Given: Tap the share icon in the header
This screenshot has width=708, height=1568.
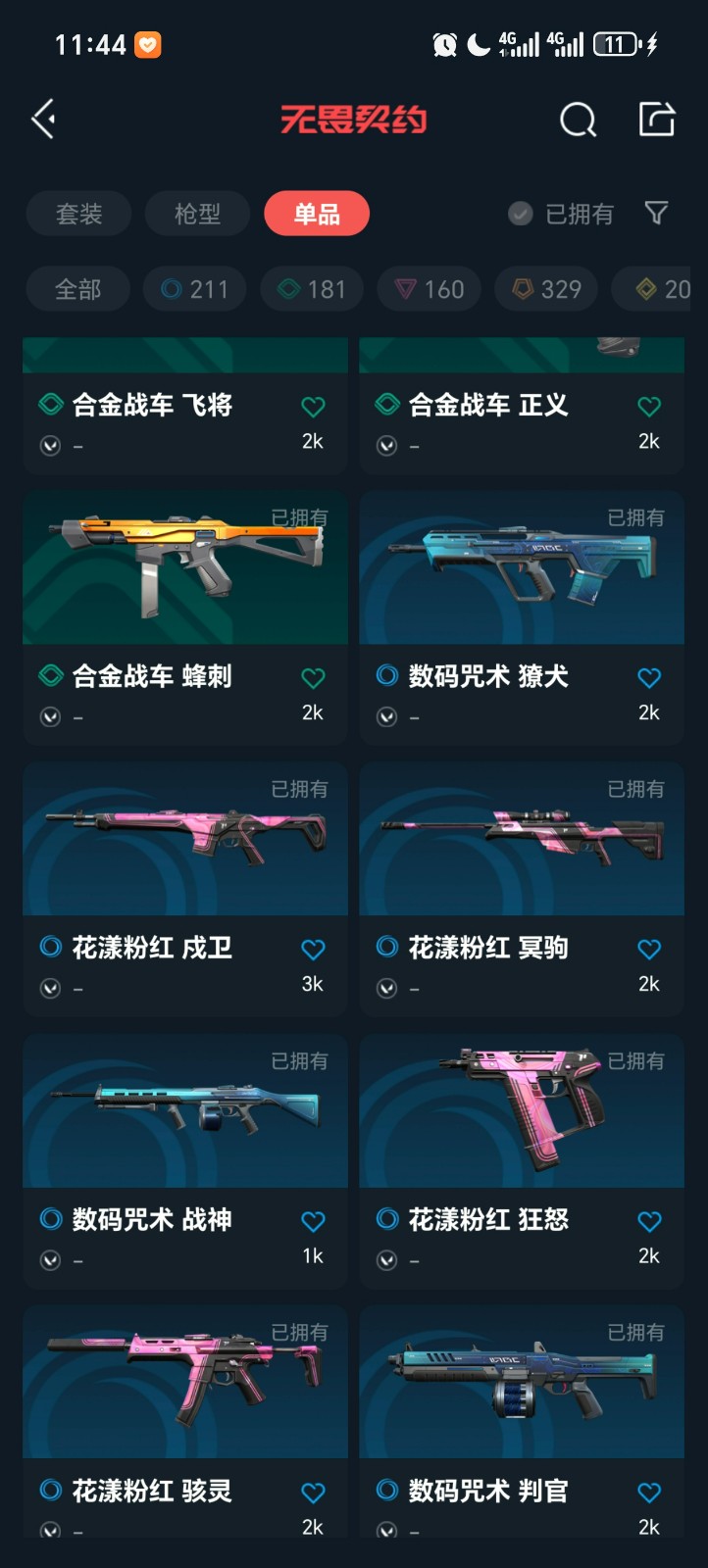Looking at the screenshot, I should tap(657, 119).
